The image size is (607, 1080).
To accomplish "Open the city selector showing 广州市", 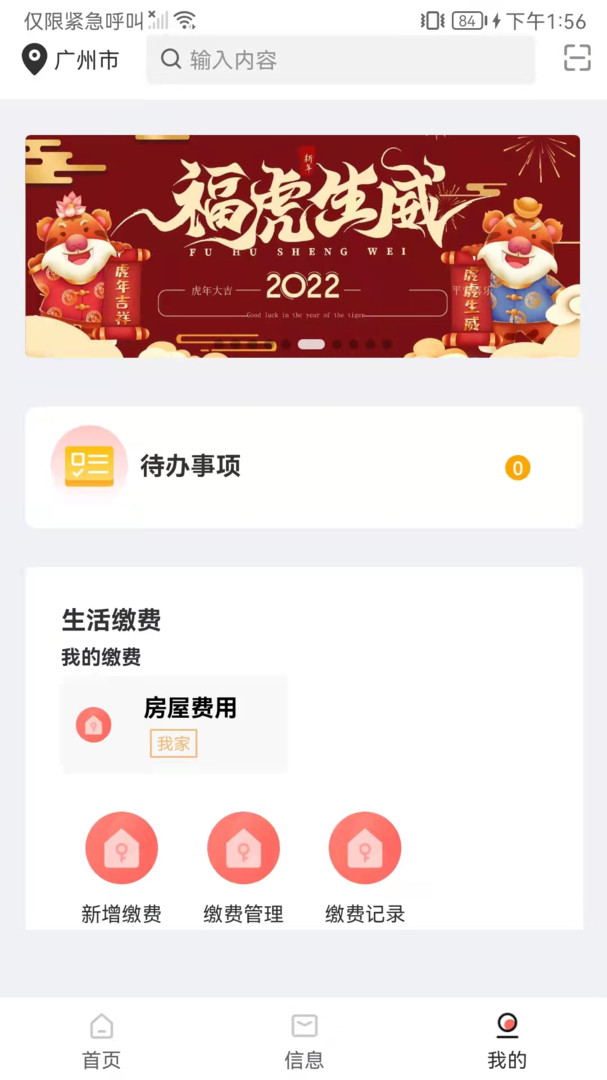I will tap(71, 60).
